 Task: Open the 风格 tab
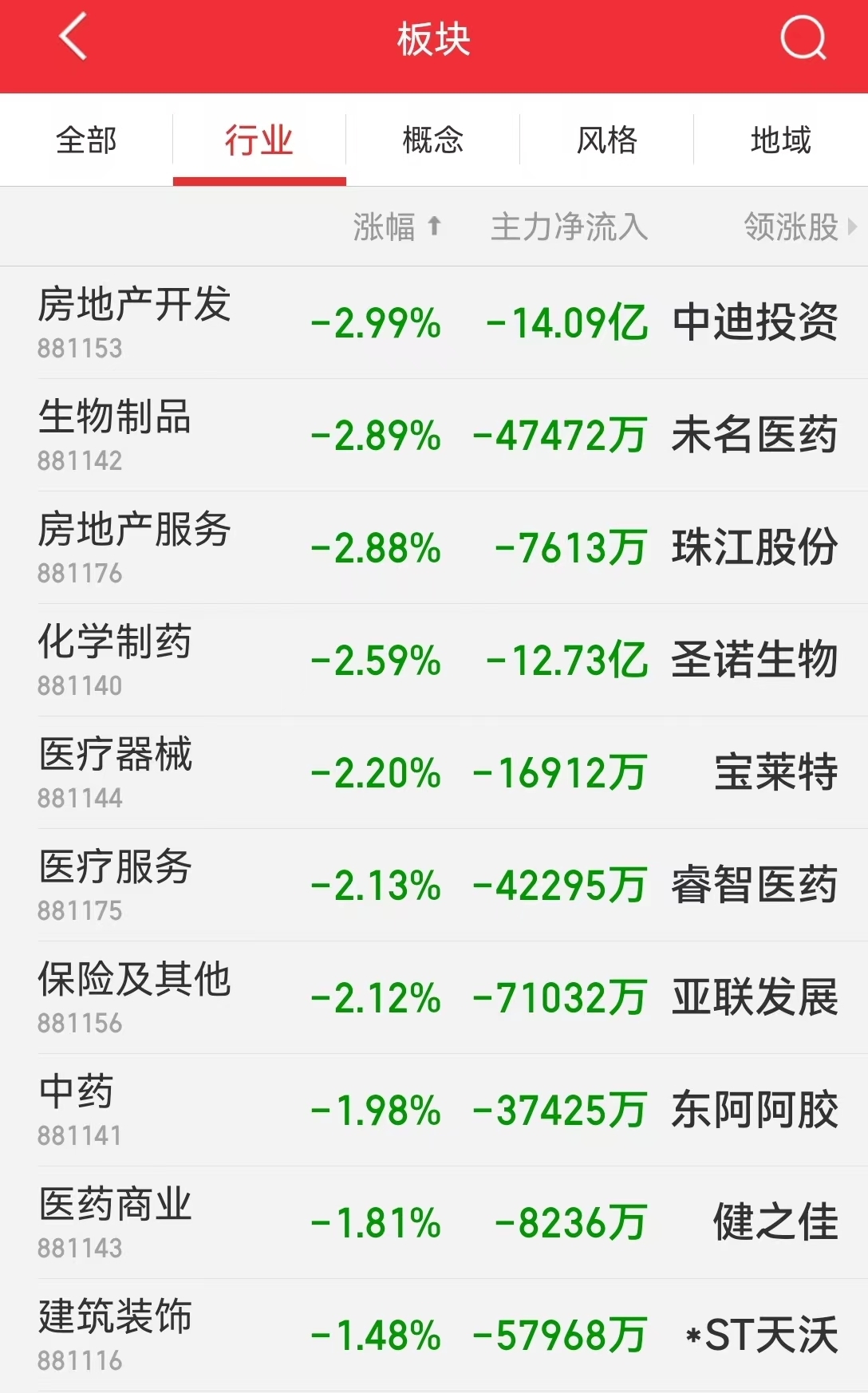[x=607, y=140]
